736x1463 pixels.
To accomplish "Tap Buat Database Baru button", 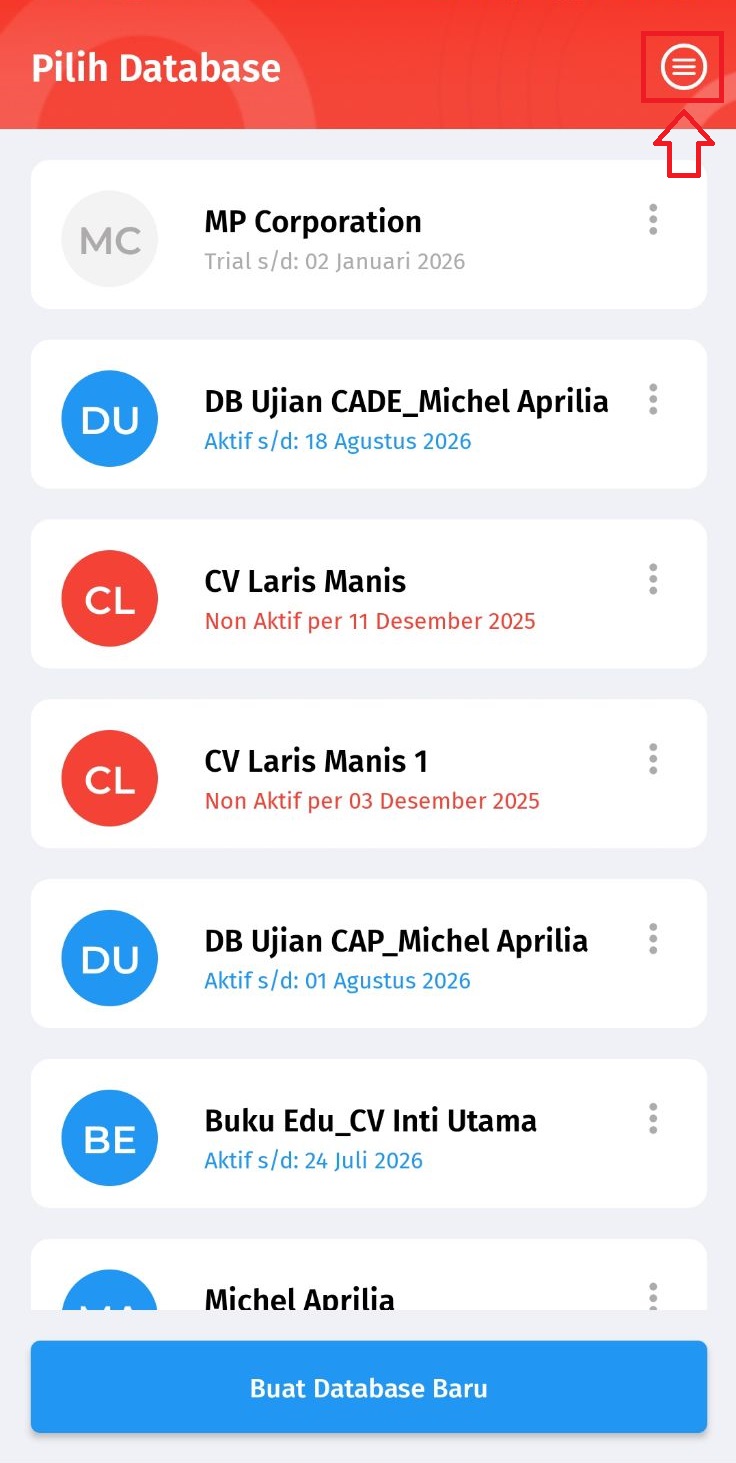I will click(368, 1388).
